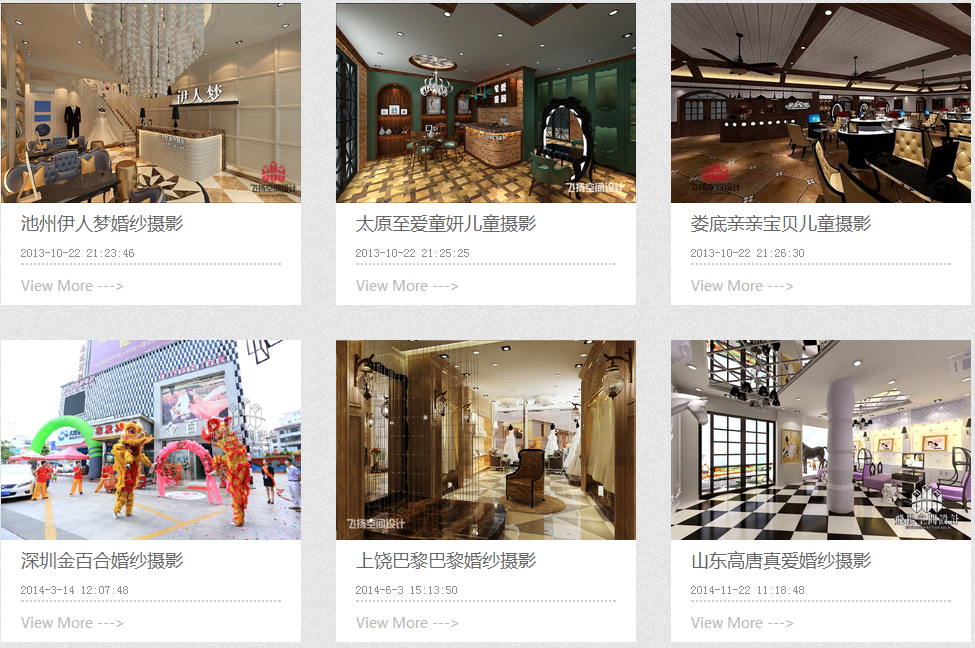Open the 山东高唐真爱婚纱摄影 photo tile
Viewport: 975px width, 648px height.
pyautogui.click(x=820, y=440)
